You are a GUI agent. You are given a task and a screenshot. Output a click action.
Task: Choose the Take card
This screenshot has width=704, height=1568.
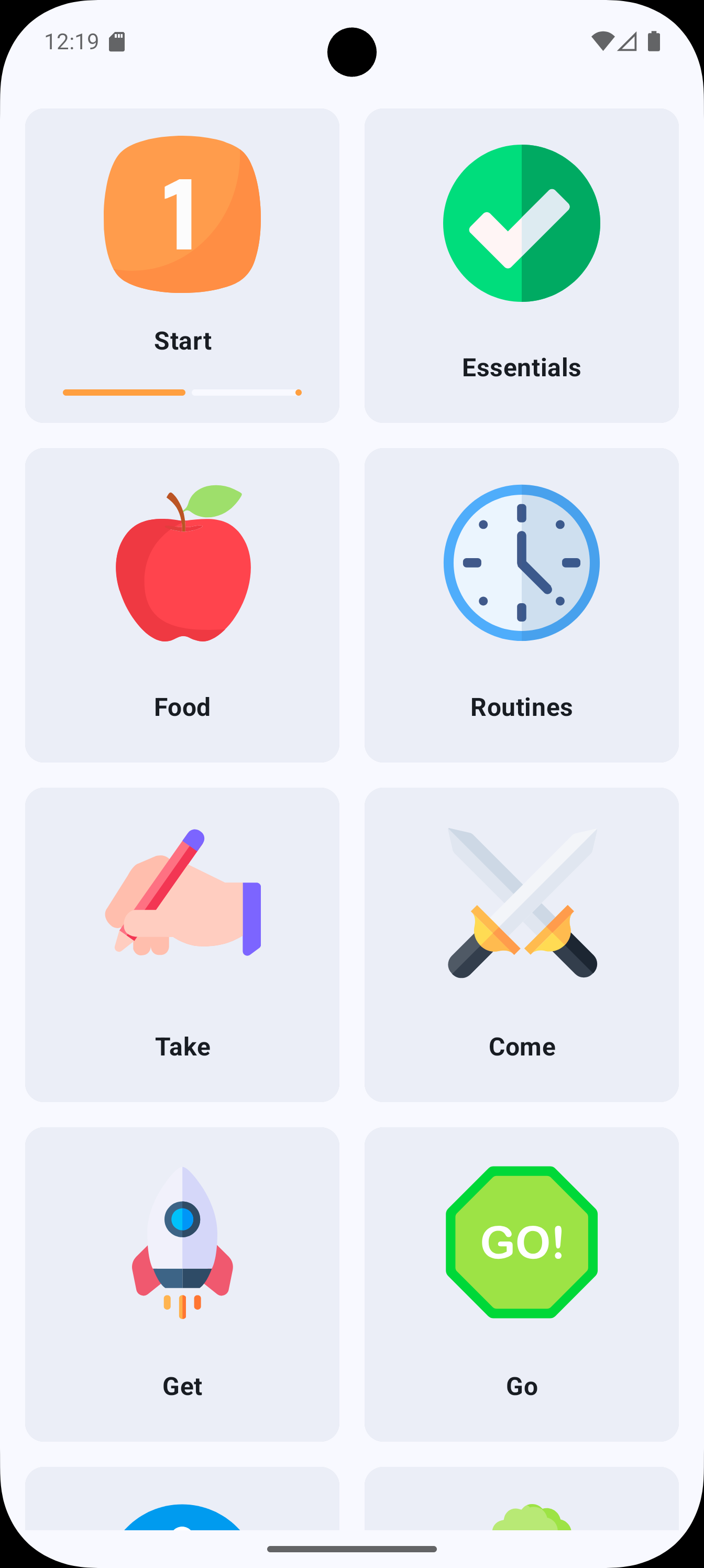coord(182,944)
